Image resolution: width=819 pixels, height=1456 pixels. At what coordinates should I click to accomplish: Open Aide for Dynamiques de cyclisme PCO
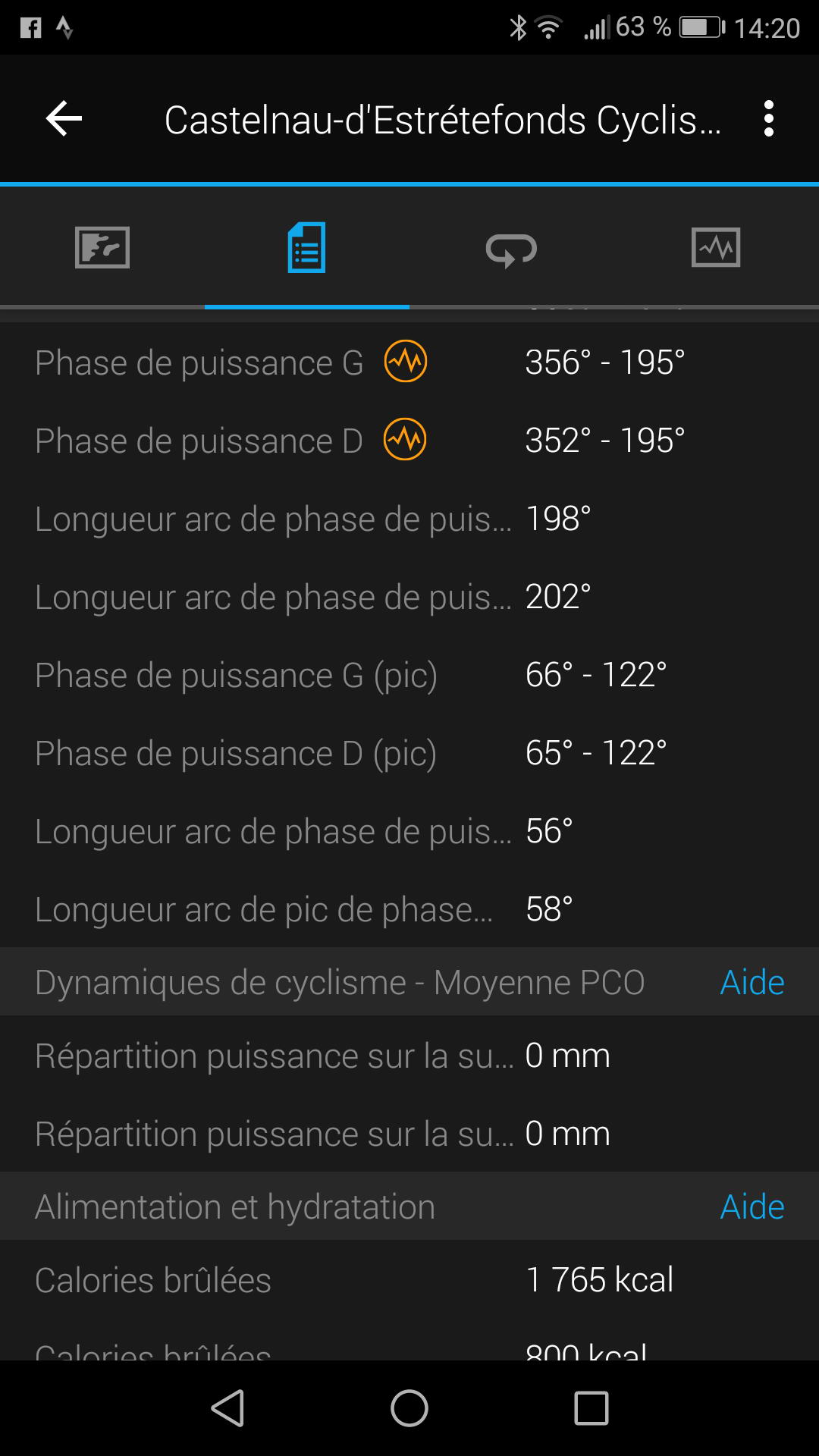[x=752, y=982]
